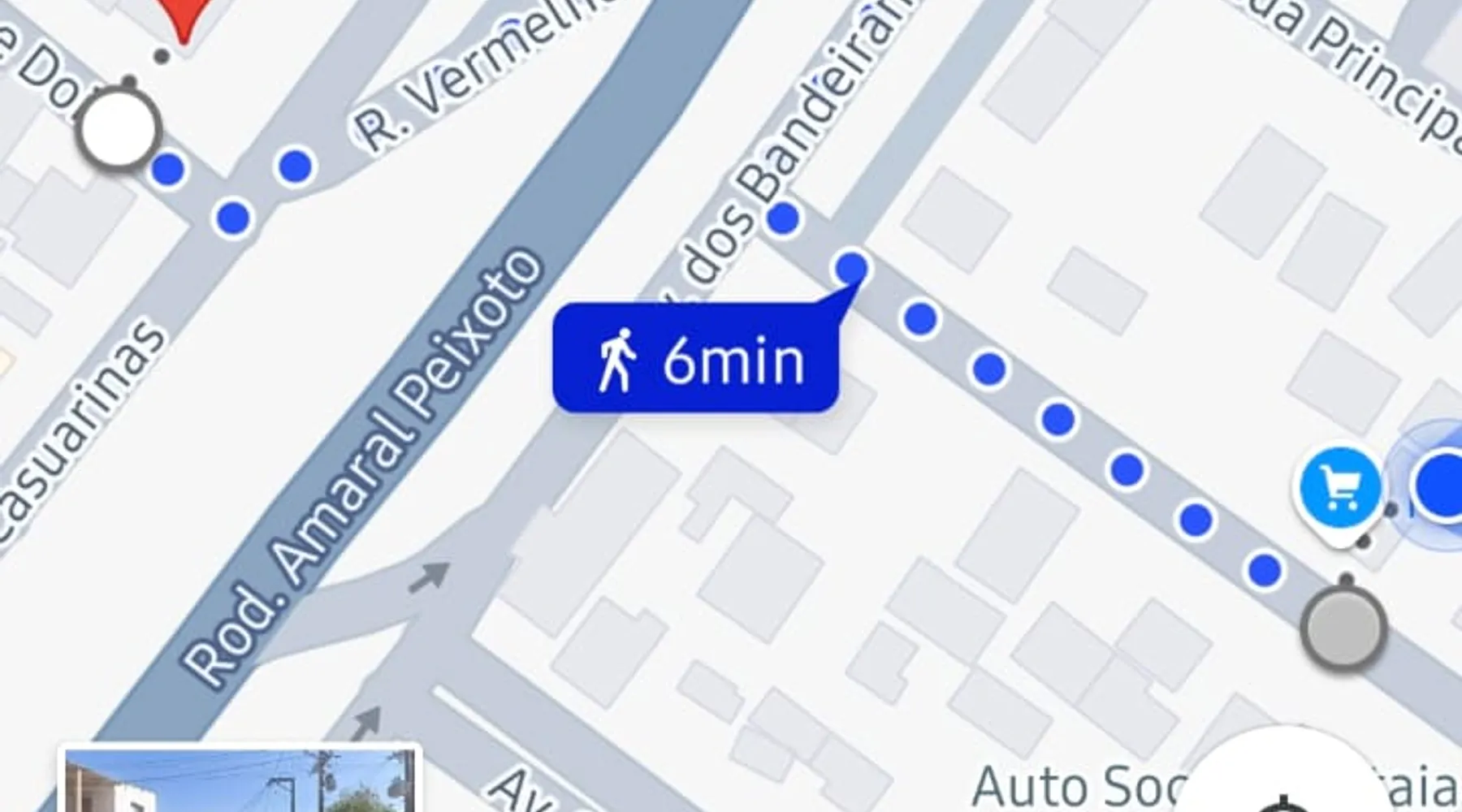The image size is (1462, 812).
Task: Open the shopping cart place marker
Action: [x=1340, y=487]
